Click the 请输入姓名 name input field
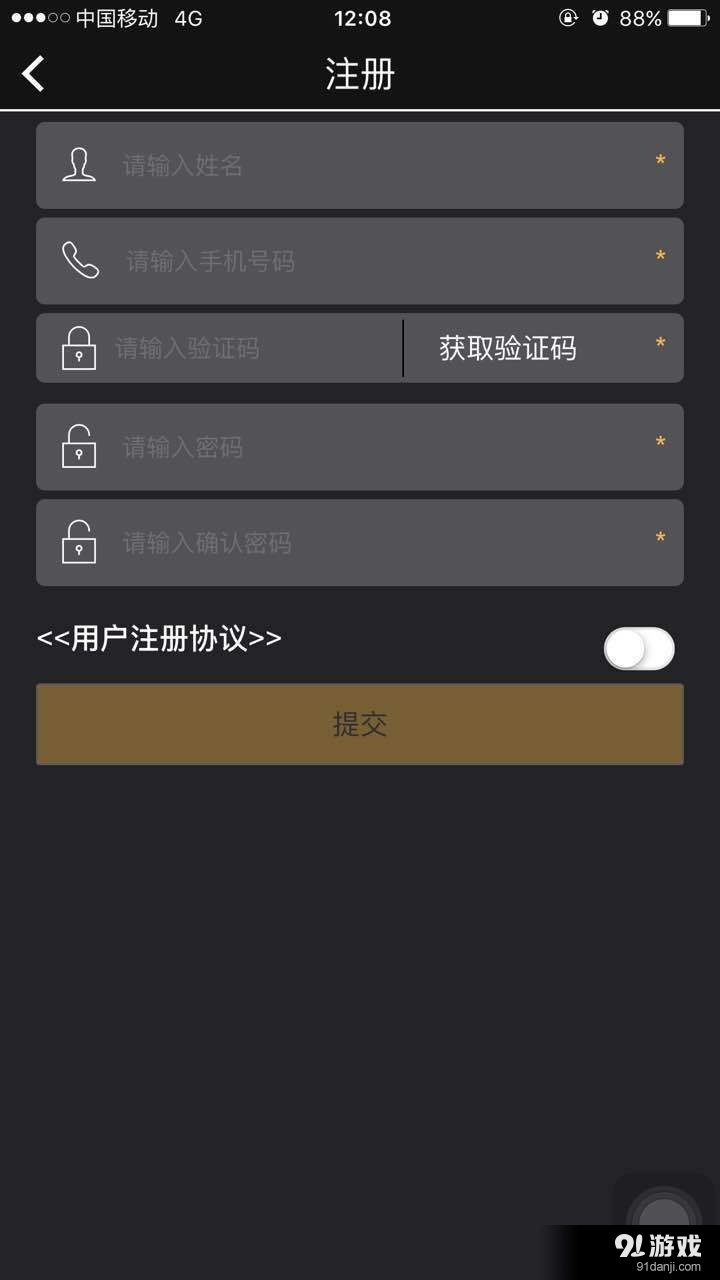720x1280 pixels. click(300, 165)
